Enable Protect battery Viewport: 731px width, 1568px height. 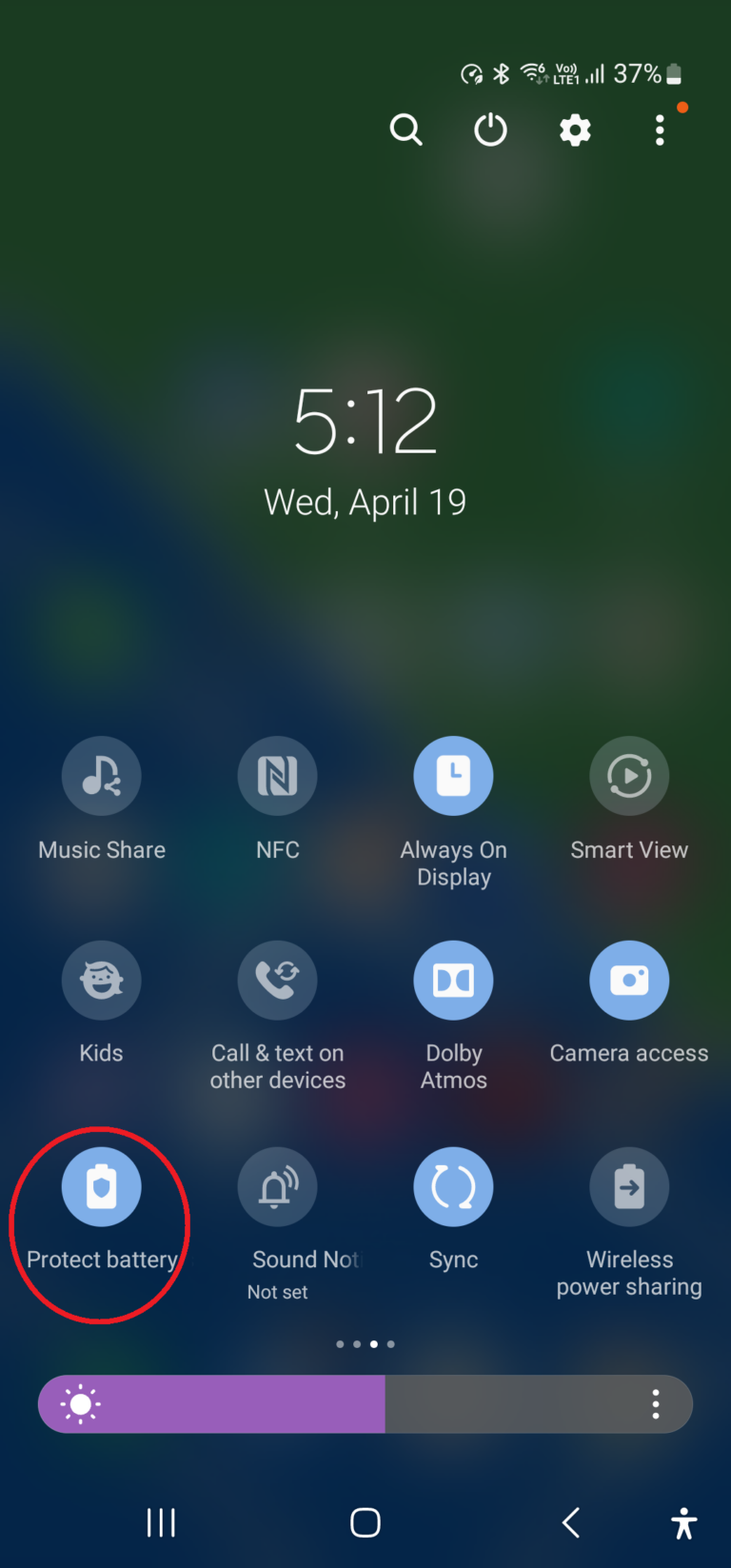click(102, 1186)
